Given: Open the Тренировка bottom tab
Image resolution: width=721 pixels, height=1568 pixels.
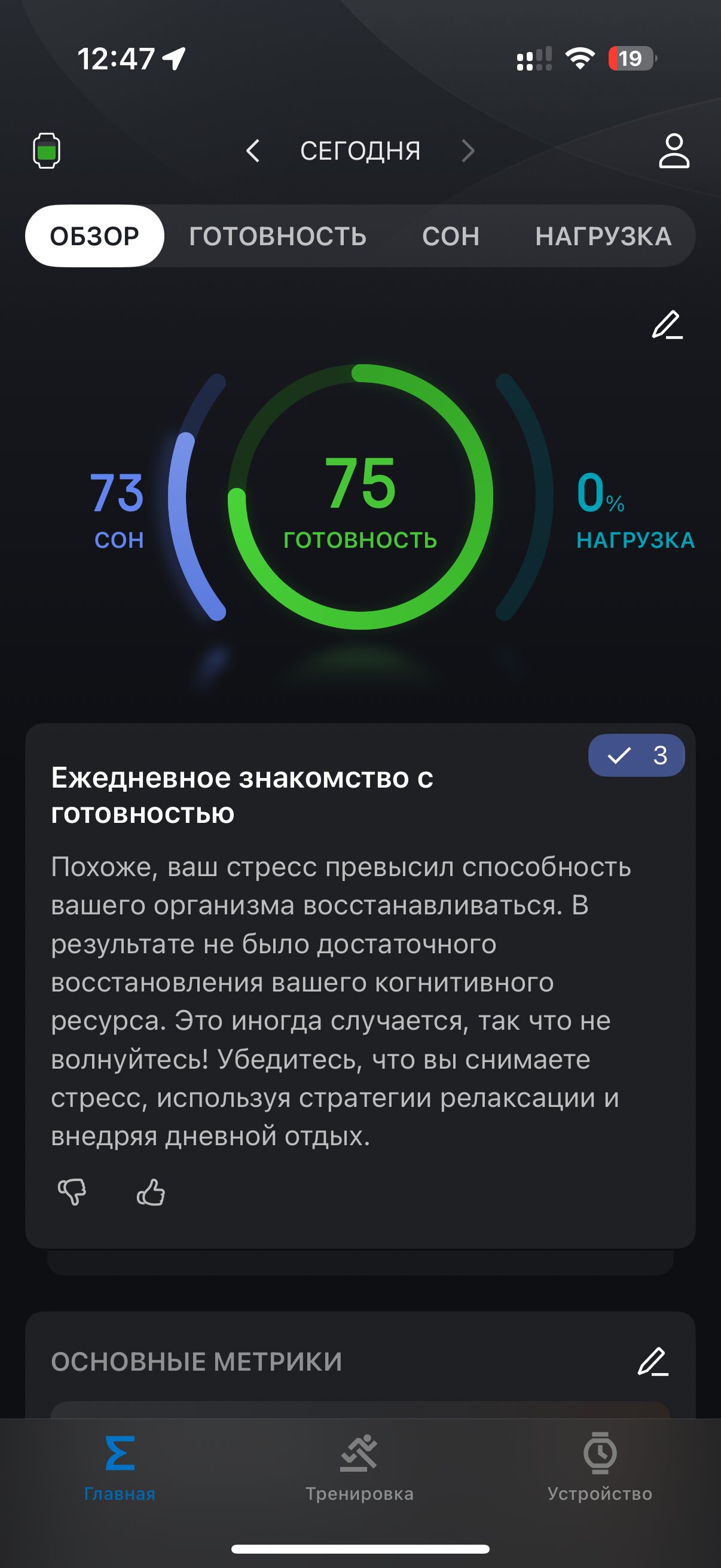Looking at the screenshot, I should [x=359, y=1468].
